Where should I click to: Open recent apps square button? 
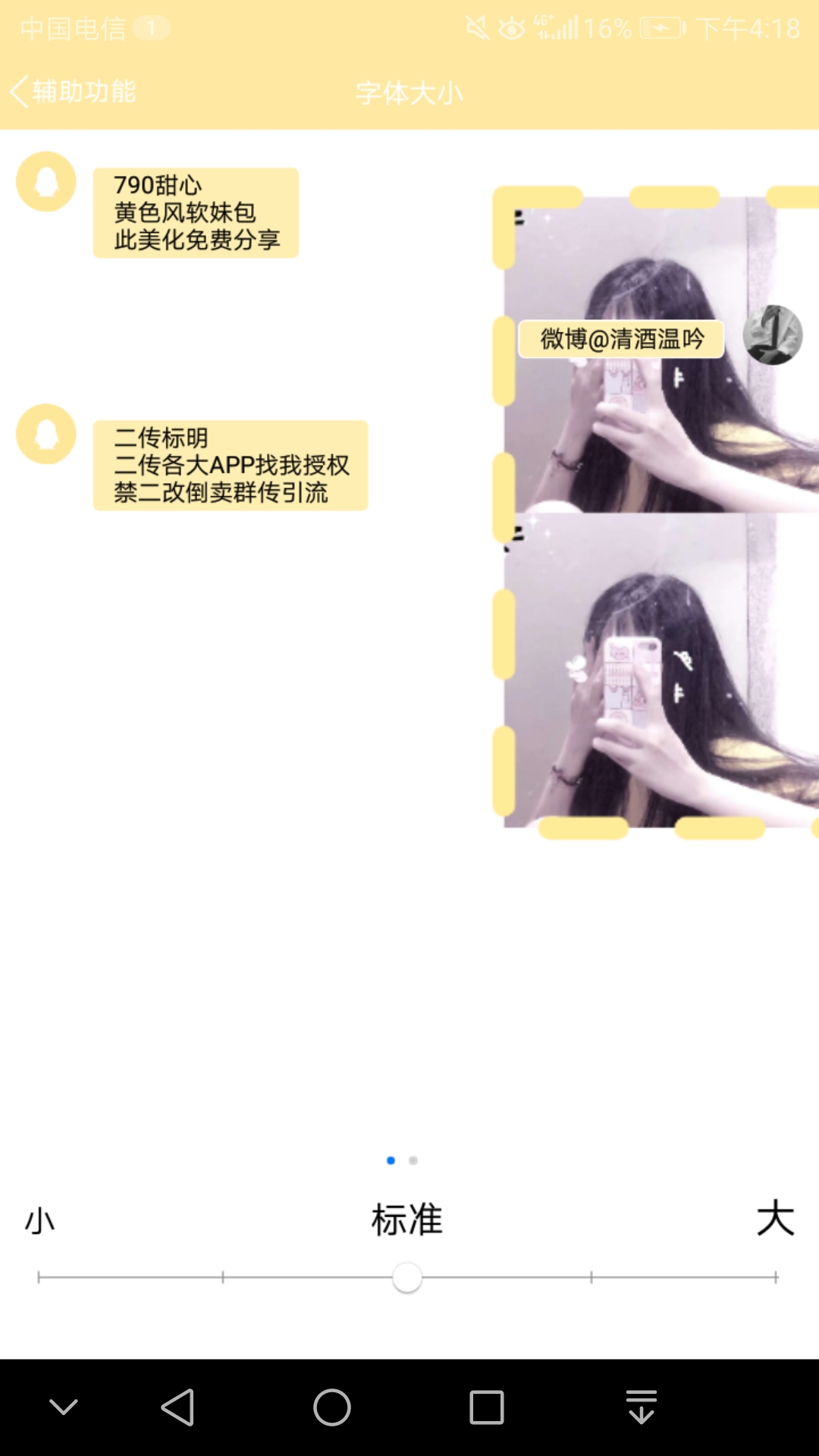(487, 1407)
